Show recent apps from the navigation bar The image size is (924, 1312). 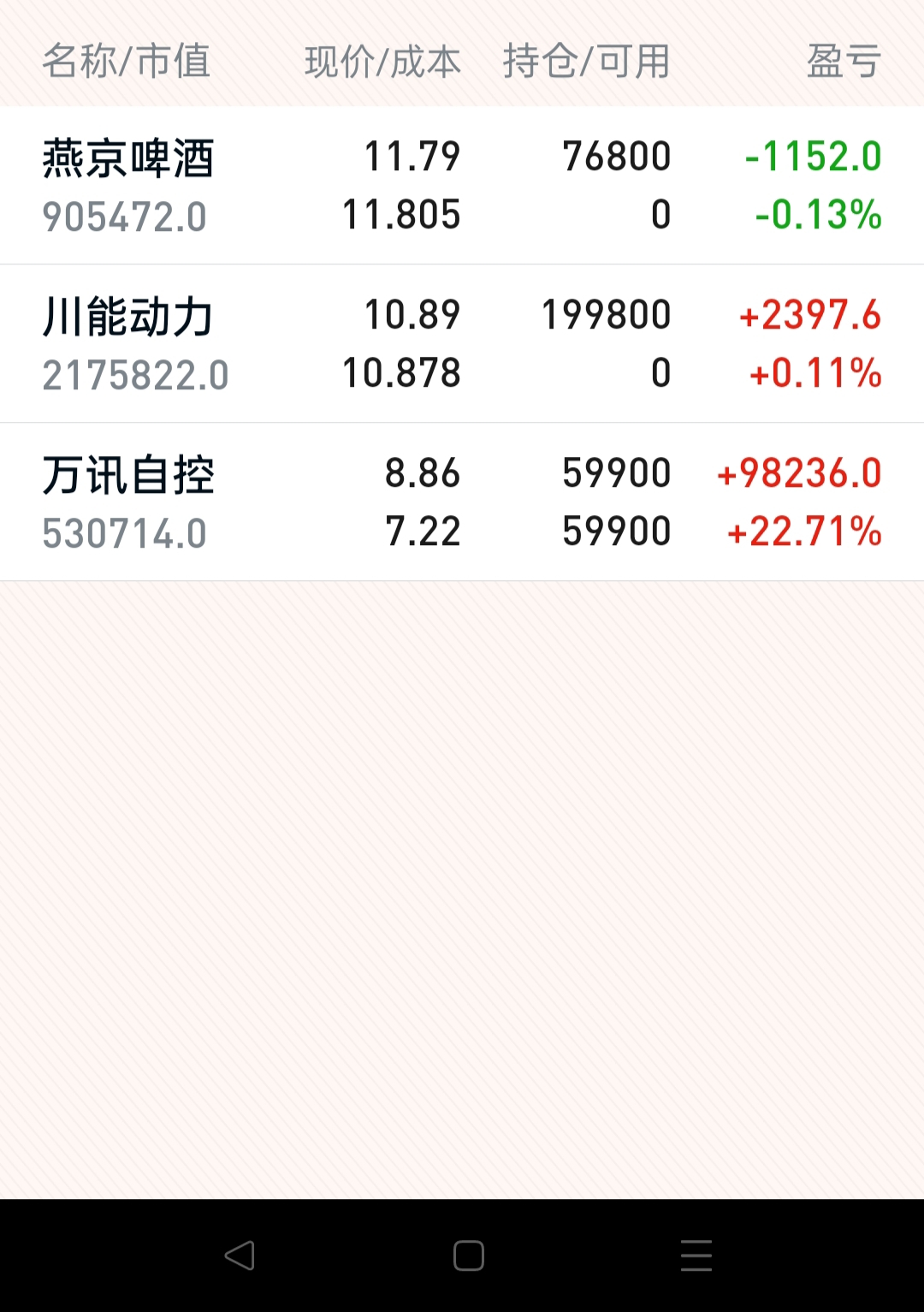[x=696, y=1256]
